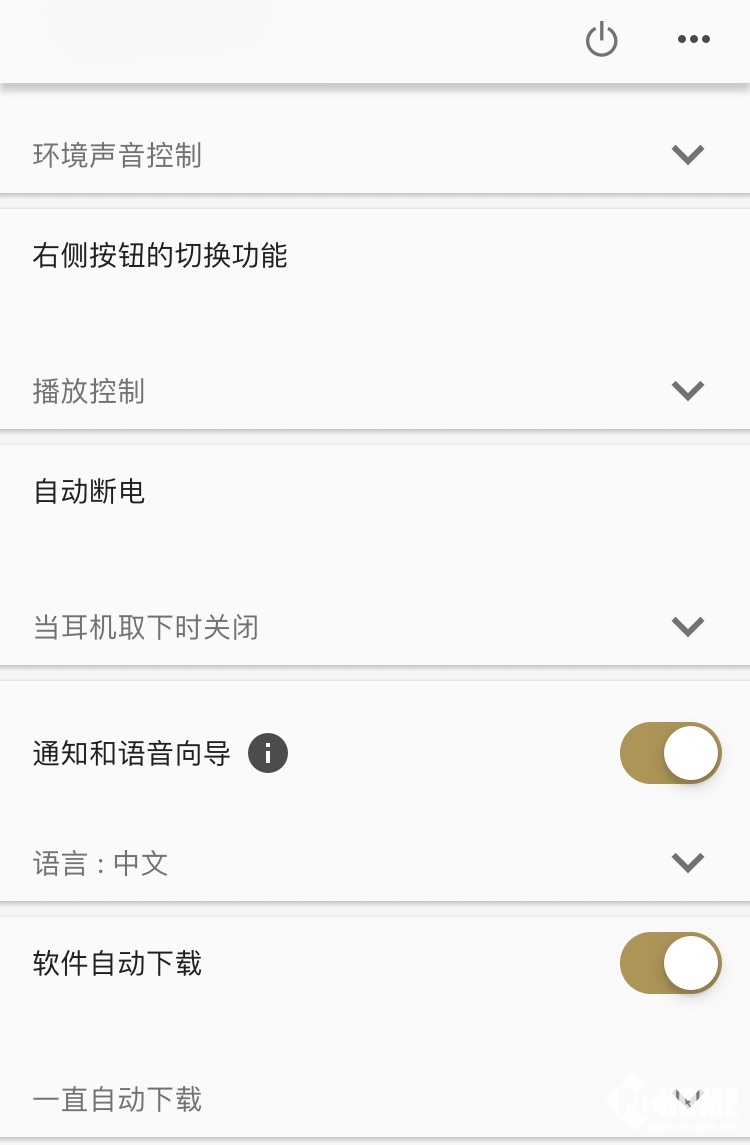This screenshot has height=1145, width=750.
Task: Open the three-dot overflow menu
Action: pos(693,40)
